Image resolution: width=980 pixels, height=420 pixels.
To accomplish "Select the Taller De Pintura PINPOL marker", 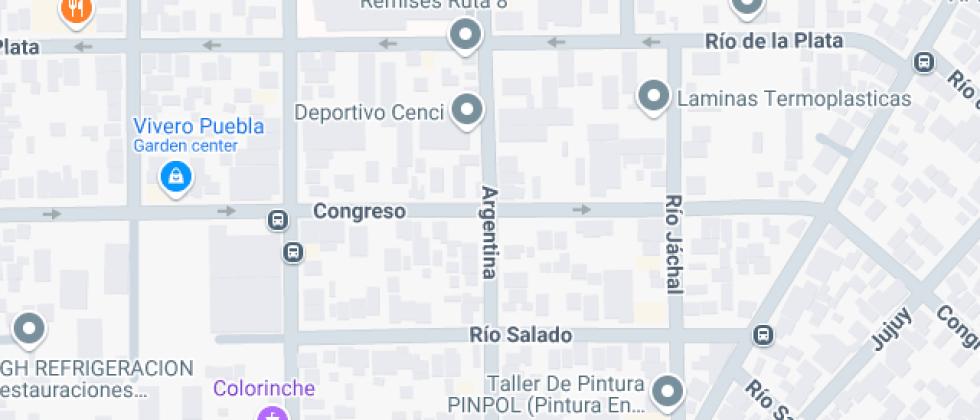I will (x=667, y=390).
